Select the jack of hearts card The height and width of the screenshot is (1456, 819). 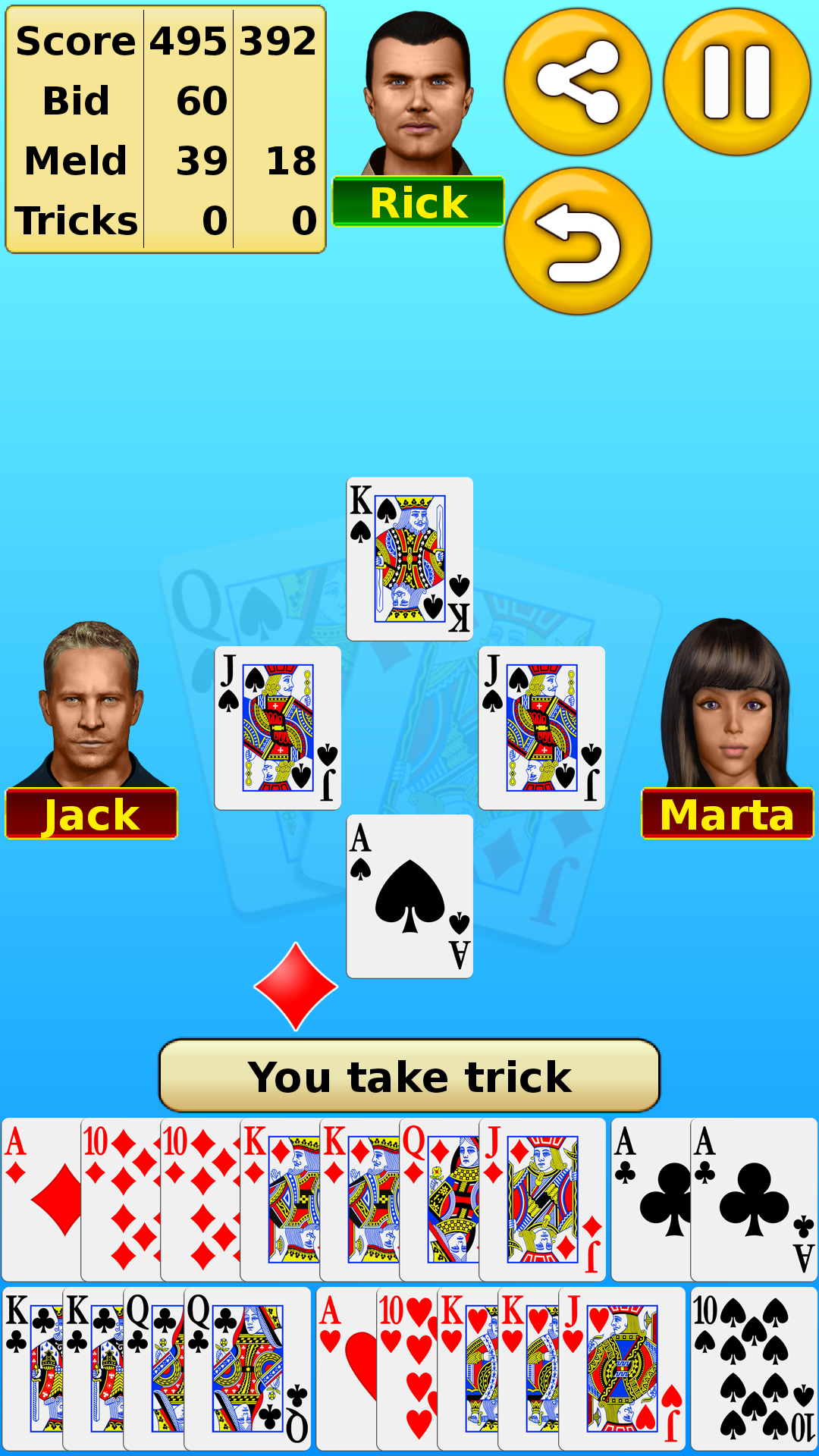tap(622, 1369)
